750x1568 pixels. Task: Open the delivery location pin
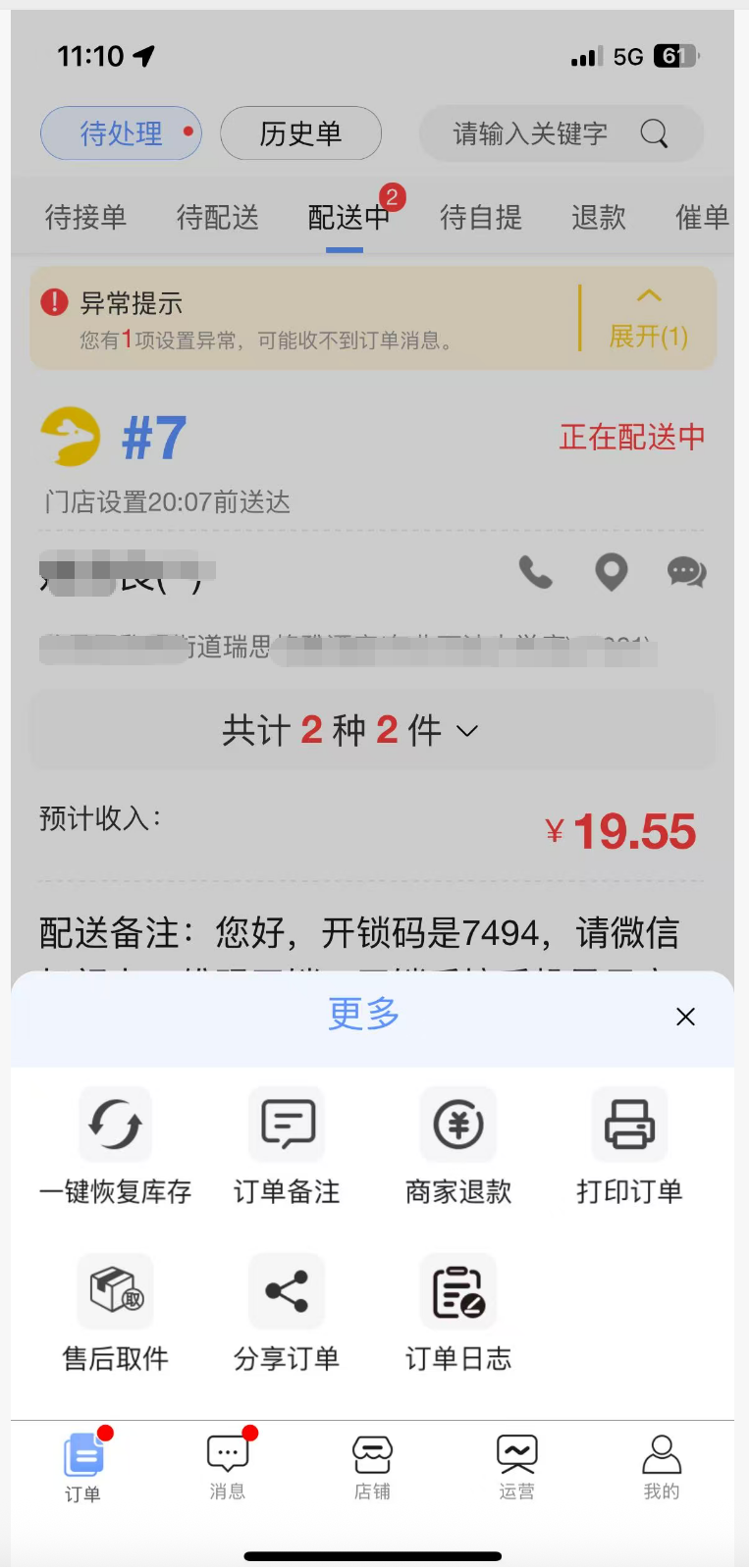[612, 571]
